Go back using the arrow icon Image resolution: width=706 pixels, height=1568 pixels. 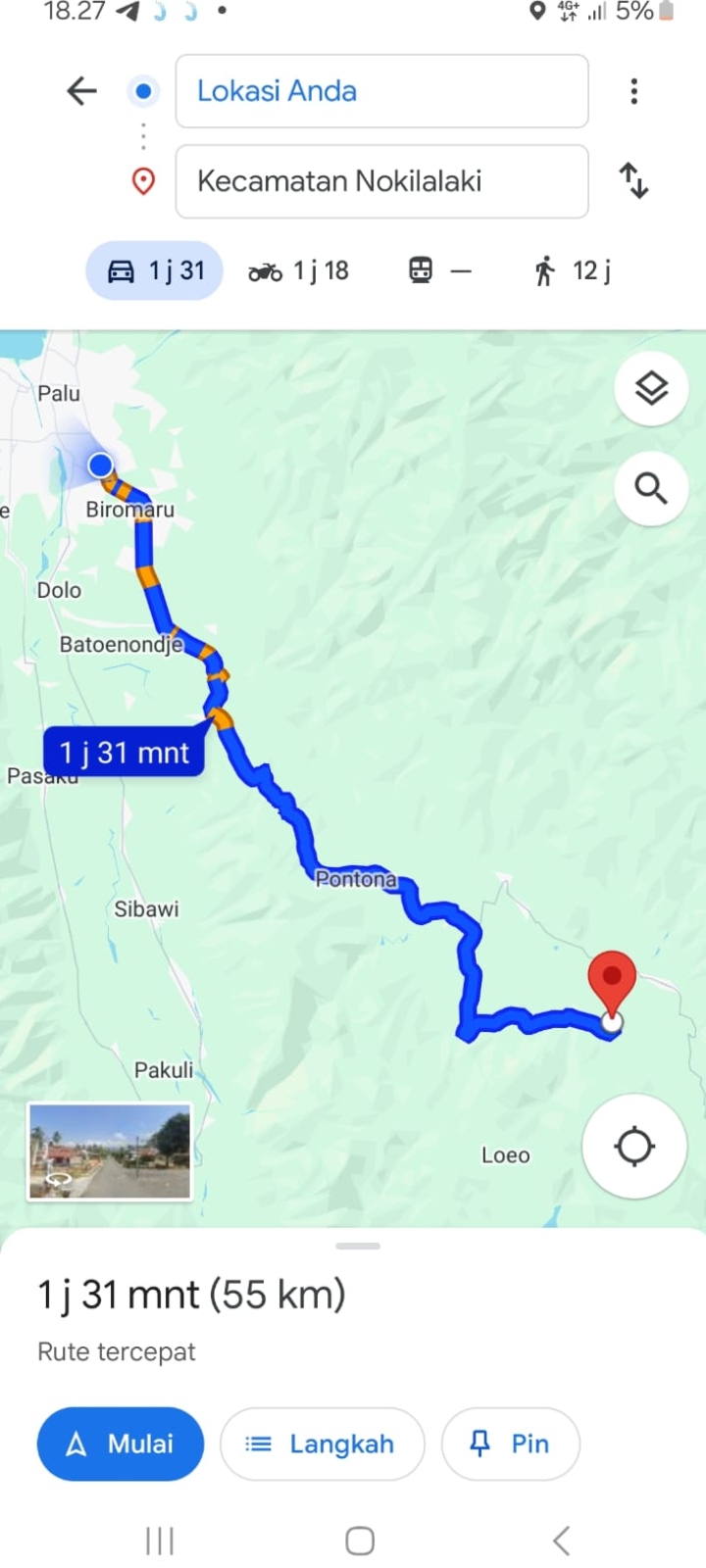81,91
